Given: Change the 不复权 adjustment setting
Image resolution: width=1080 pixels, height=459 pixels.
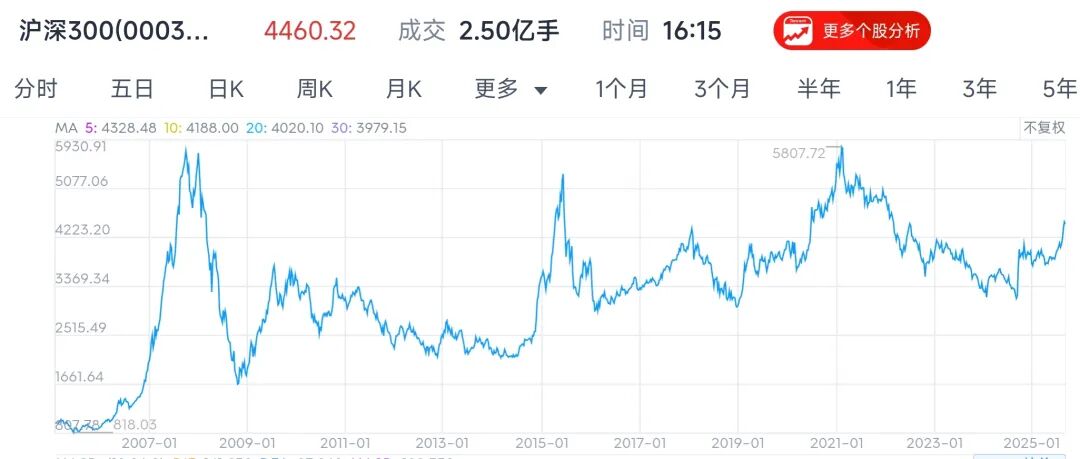Looking at the screenshot, I should point(1046,128).
